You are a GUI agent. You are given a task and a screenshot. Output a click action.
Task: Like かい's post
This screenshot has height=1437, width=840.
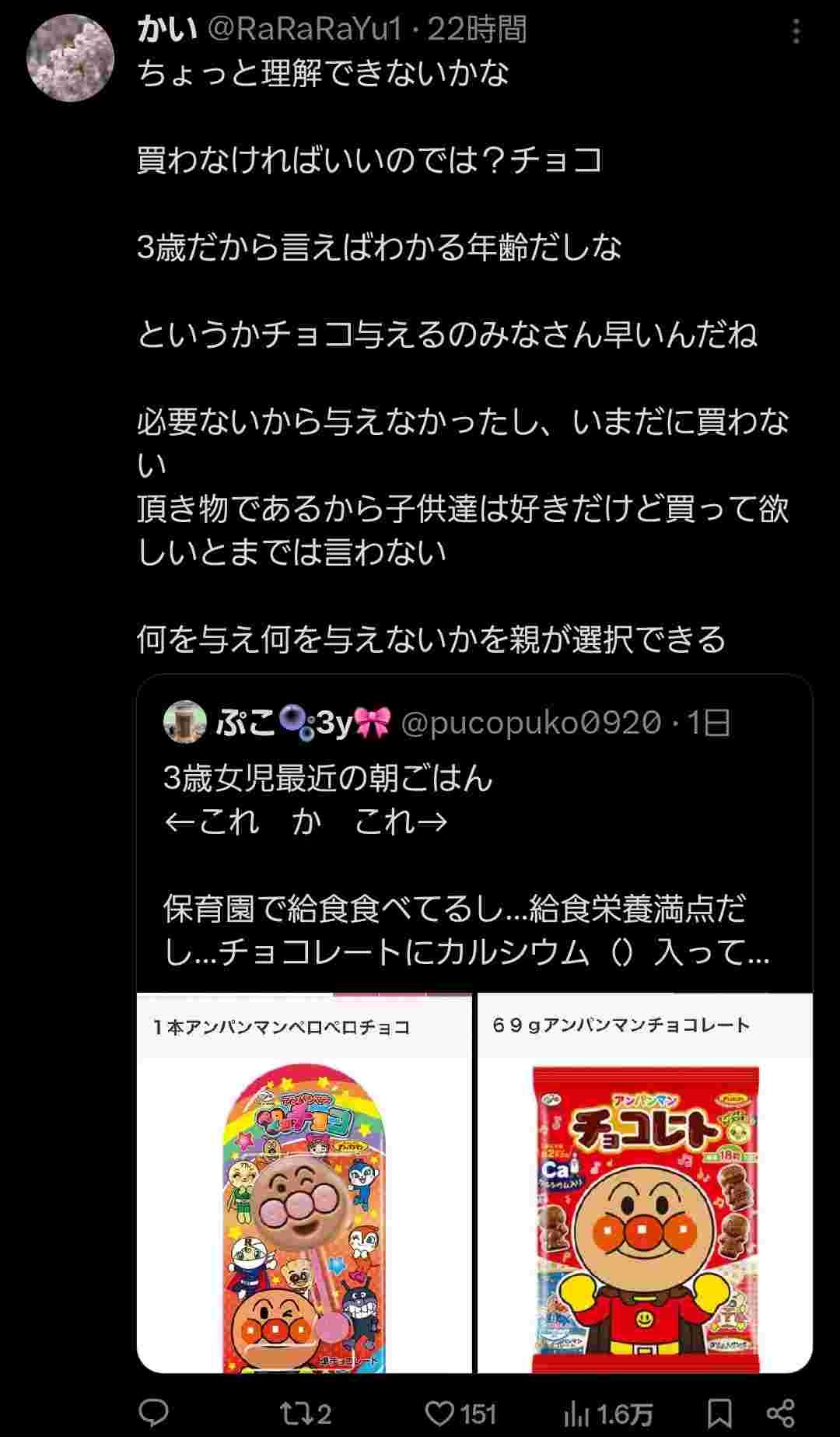click(x=461, y=1412)
